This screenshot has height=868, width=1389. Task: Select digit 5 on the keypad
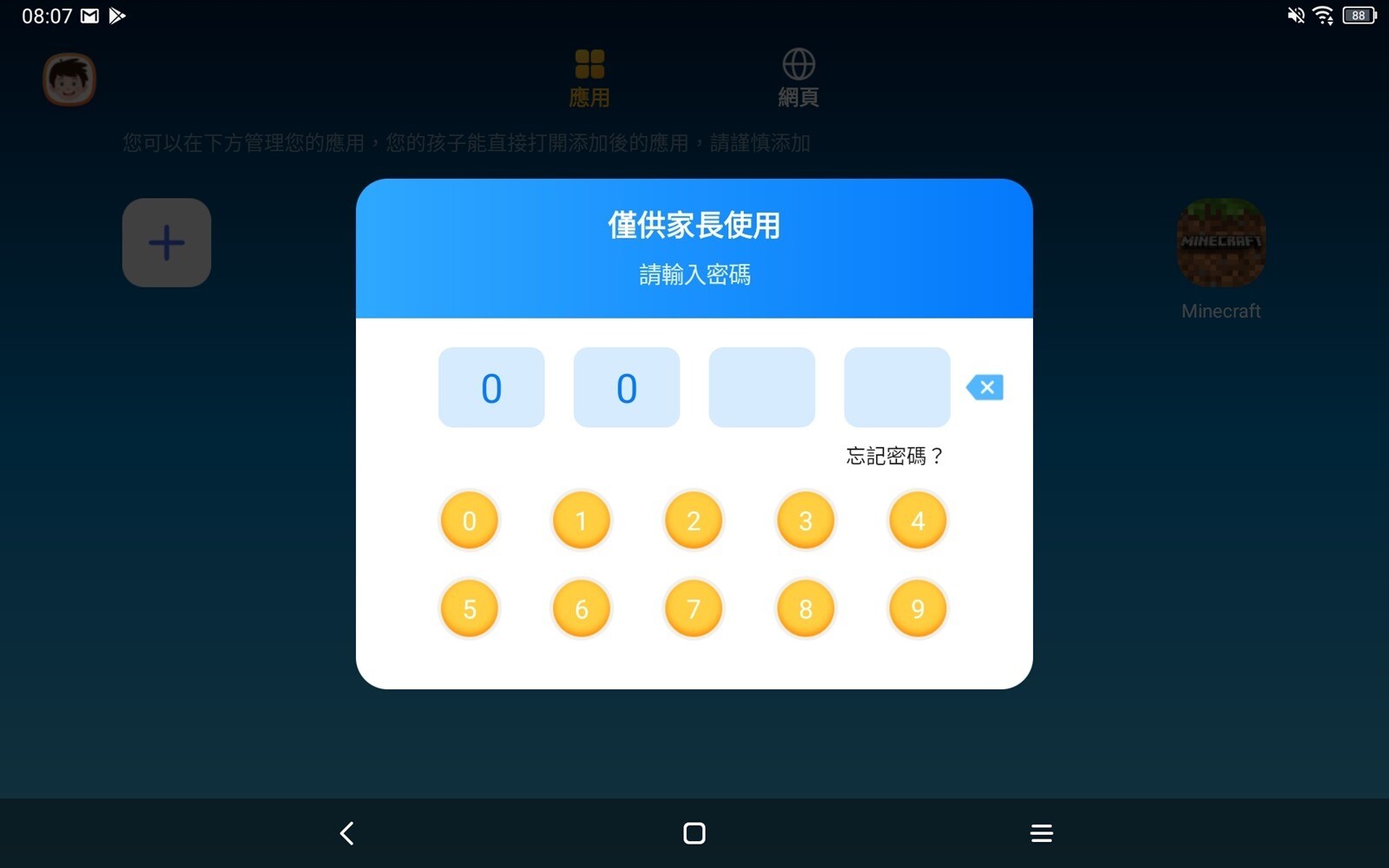coord(469,608)
